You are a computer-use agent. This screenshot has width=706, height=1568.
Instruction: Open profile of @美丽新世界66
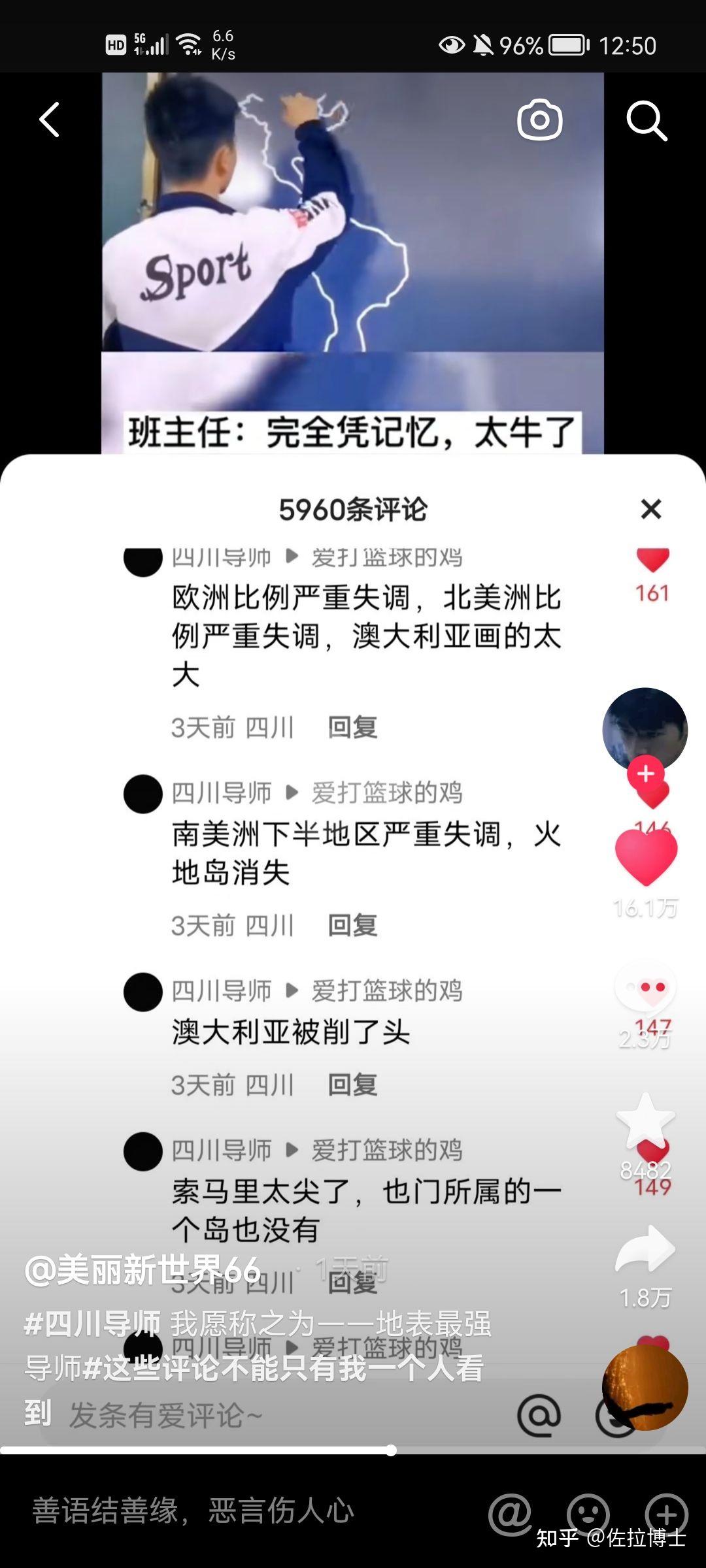pos(143,1270)
